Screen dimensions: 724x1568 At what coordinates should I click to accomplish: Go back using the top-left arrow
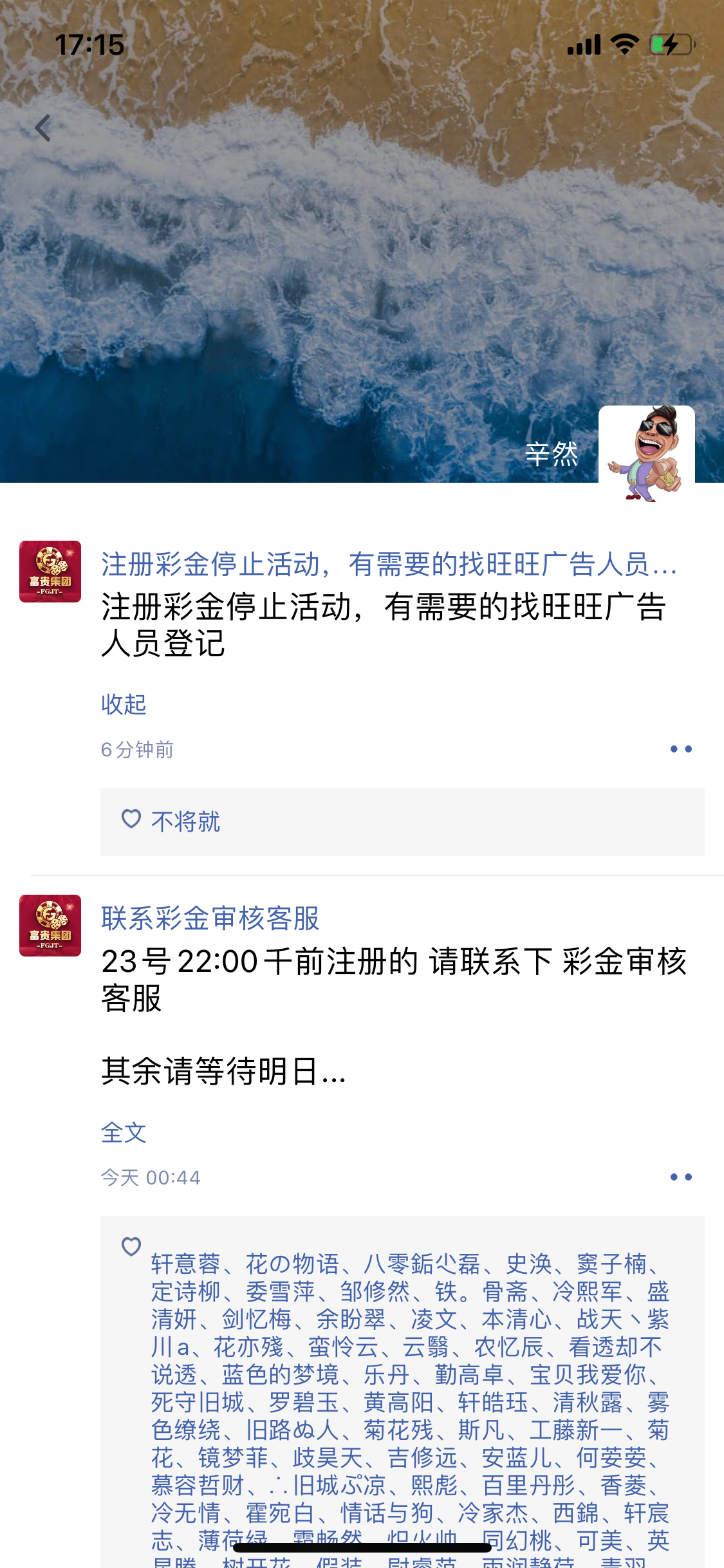click(43, 128)
